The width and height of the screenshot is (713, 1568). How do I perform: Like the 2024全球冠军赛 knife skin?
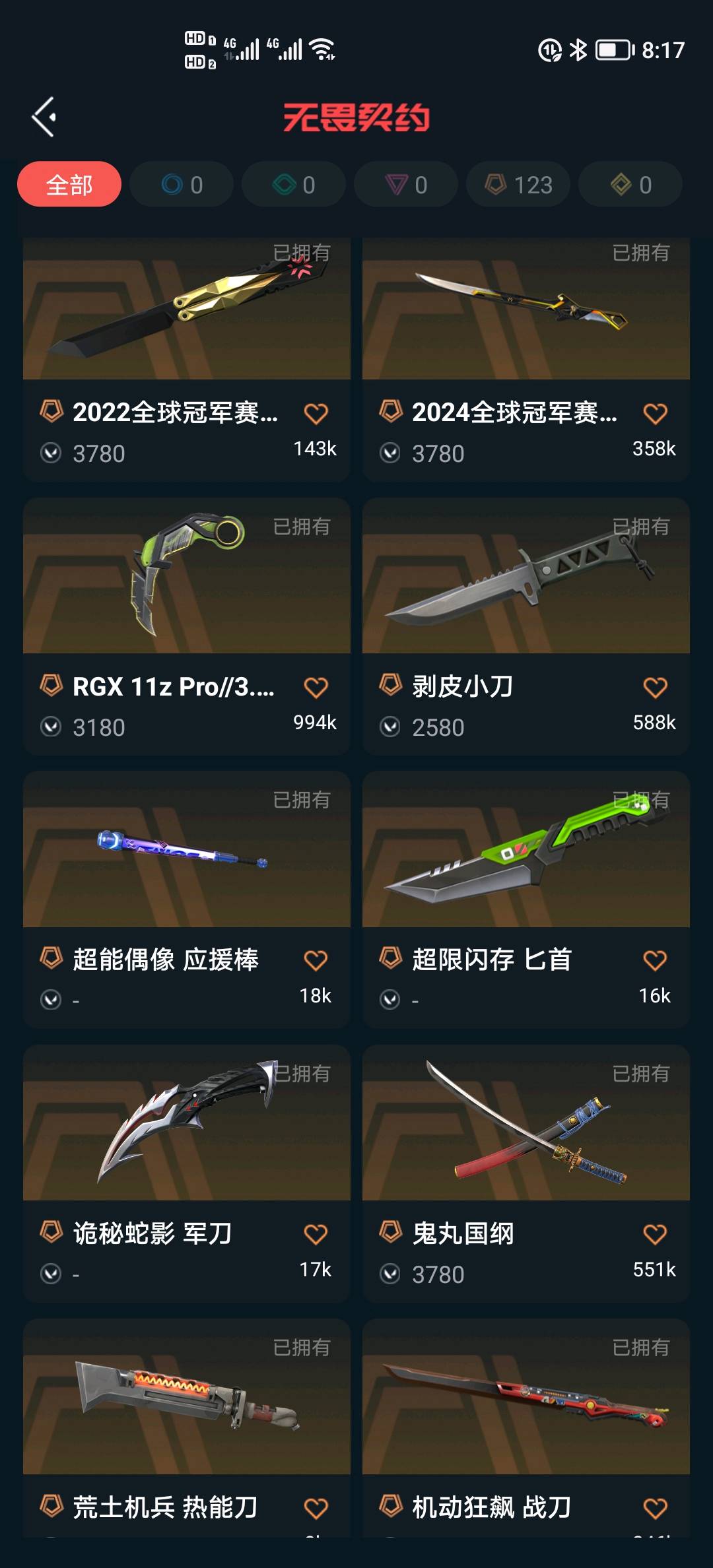(655, 414)
